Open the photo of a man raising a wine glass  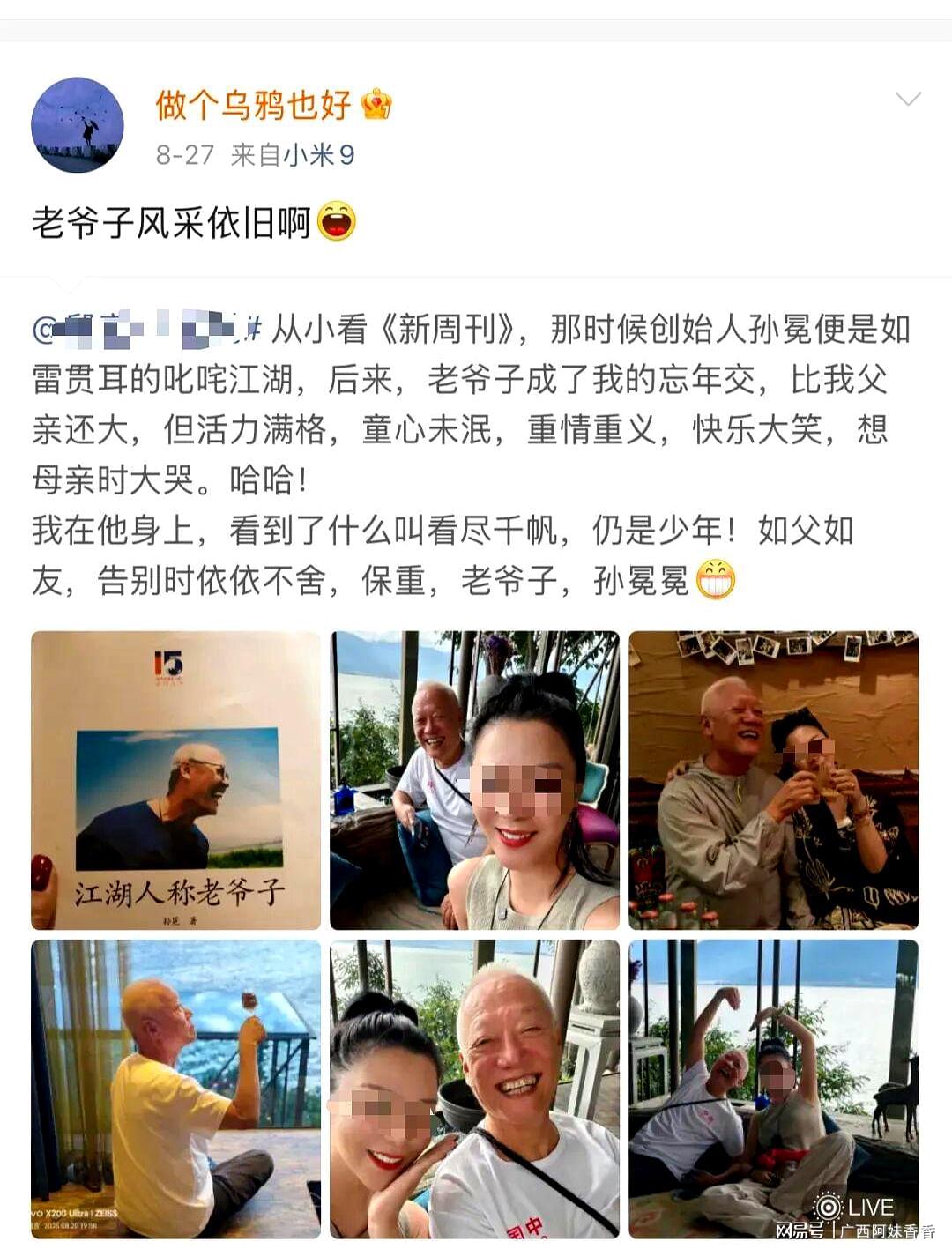(x=175, y=1089)
